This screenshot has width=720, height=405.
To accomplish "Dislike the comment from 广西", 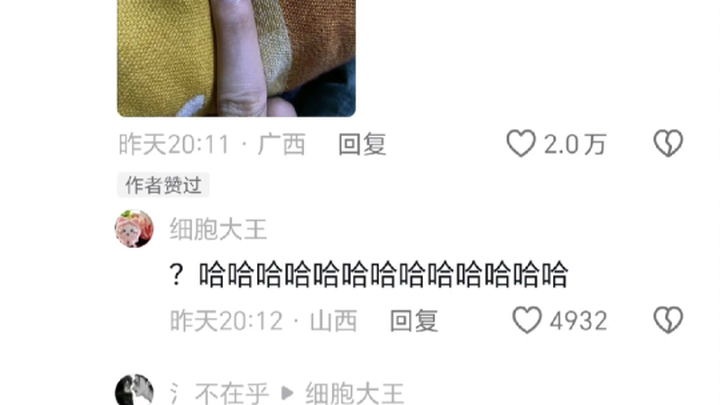I will coord(668,144).
